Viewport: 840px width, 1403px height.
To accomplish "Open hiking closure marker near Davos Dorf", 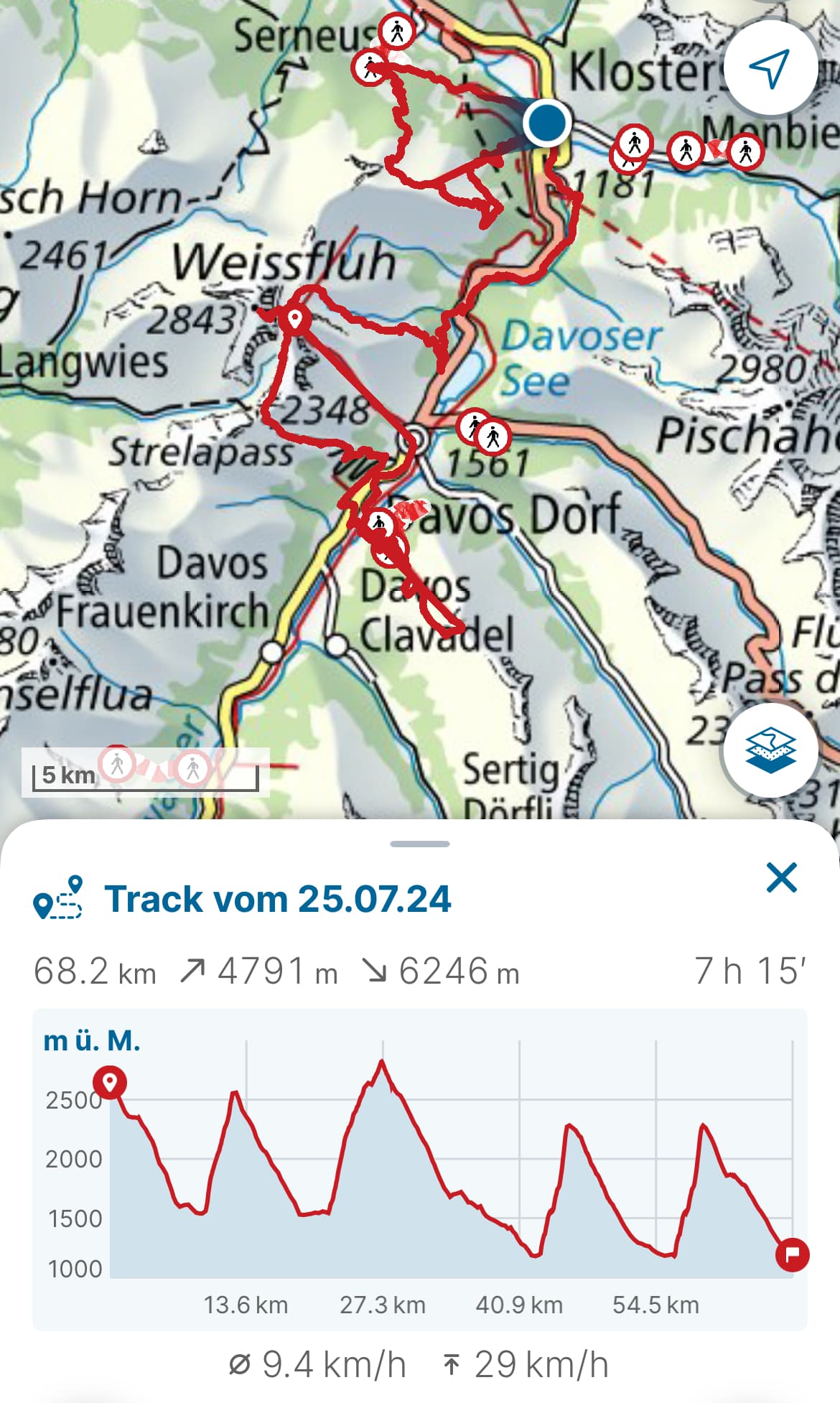I will (x=493, y=436).
